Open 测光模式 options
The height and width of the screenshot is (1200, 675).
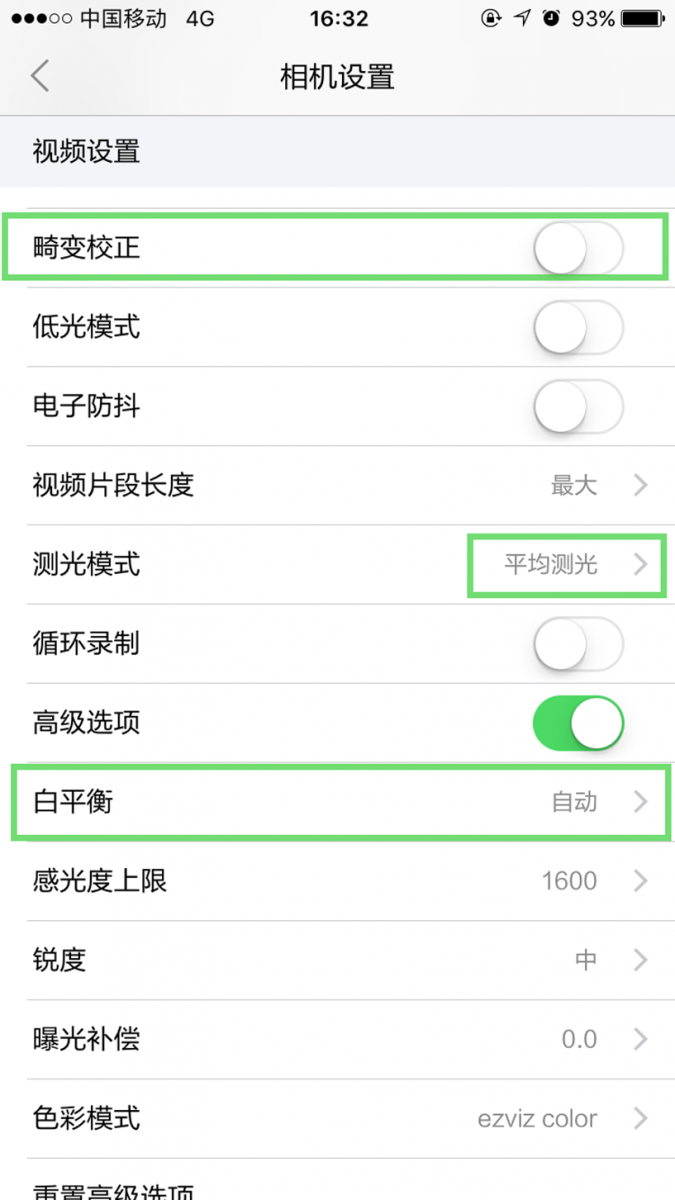click(338, 565)
